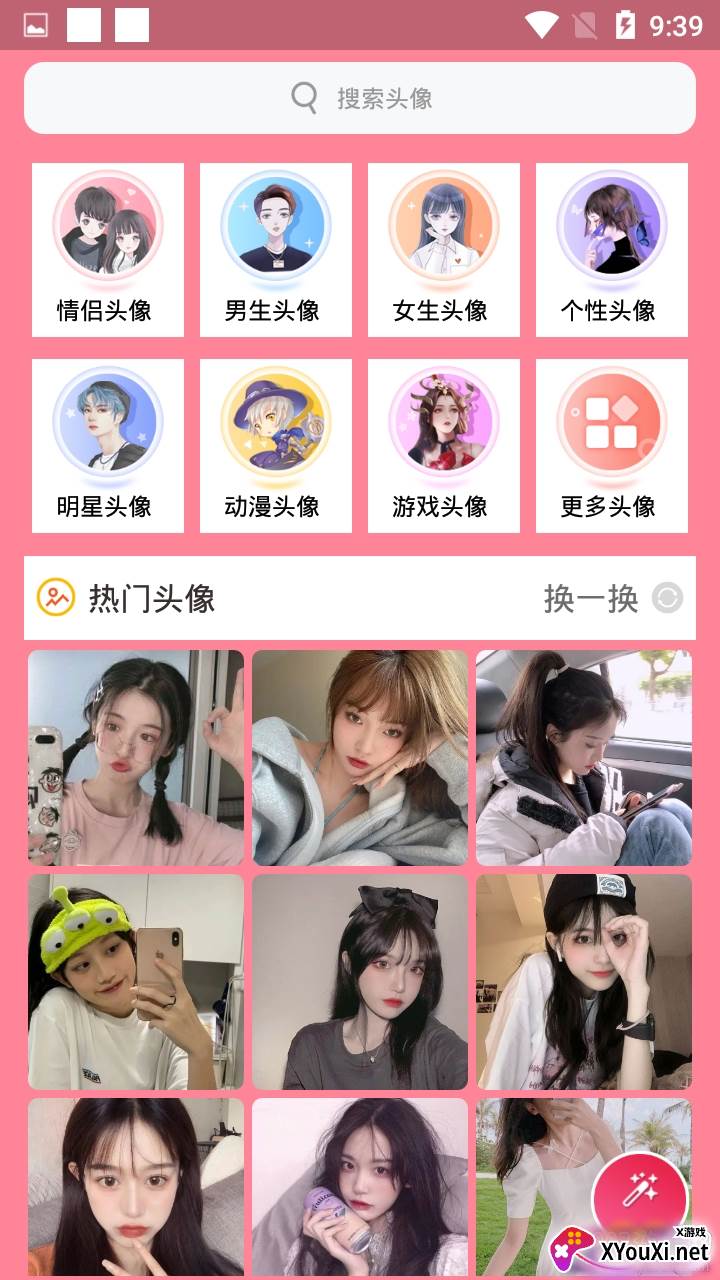Image resolution: width=720 pixels, height=1280 pixels.
Task: Open the avatar with green alien headband
Action: [136, 982]
